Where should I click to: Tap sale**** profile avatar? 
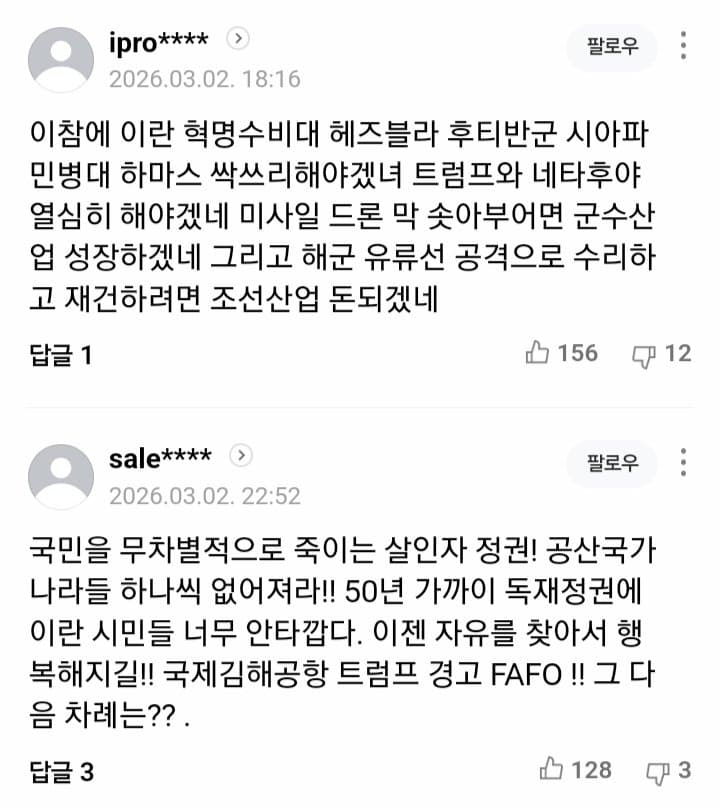point(61,476)
